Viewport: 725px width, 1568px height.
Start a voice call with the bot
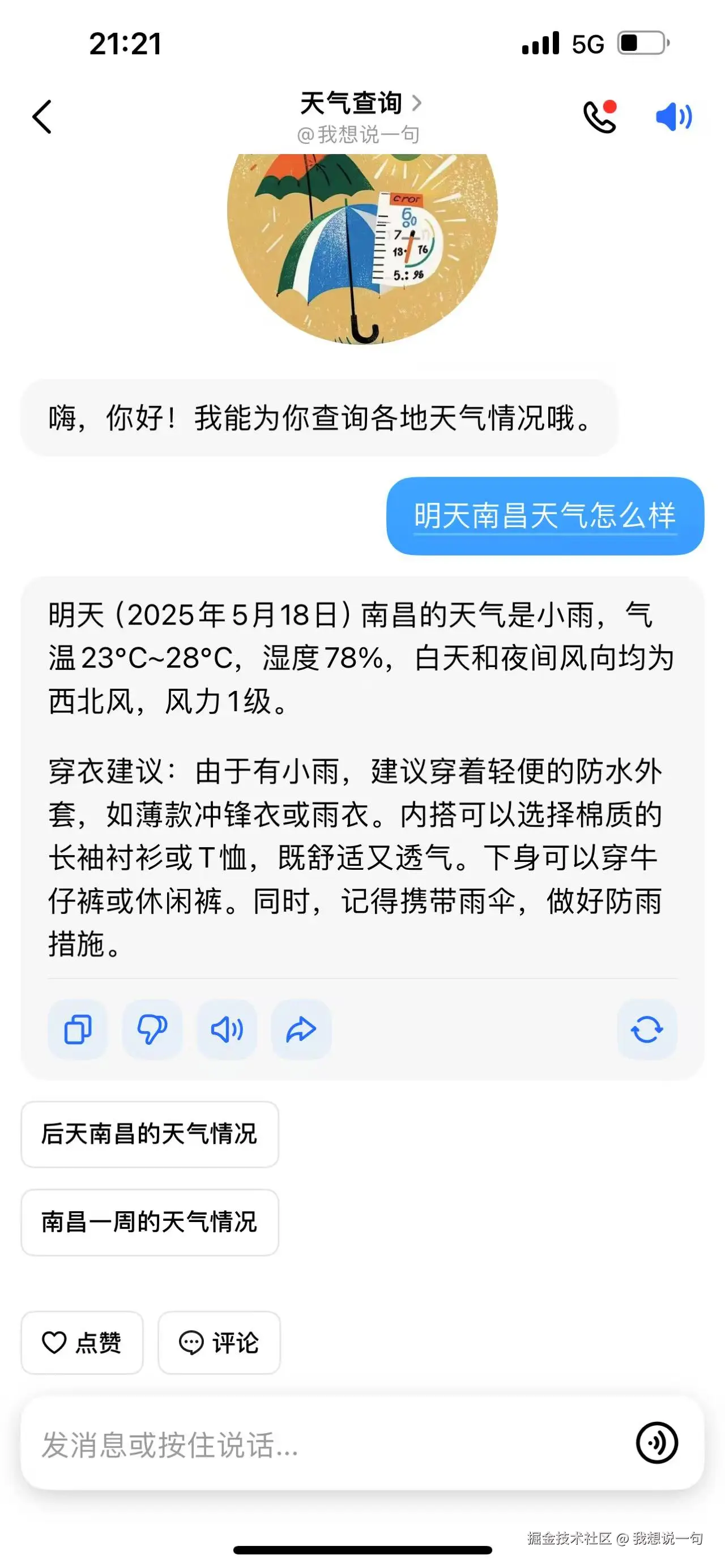600,116
